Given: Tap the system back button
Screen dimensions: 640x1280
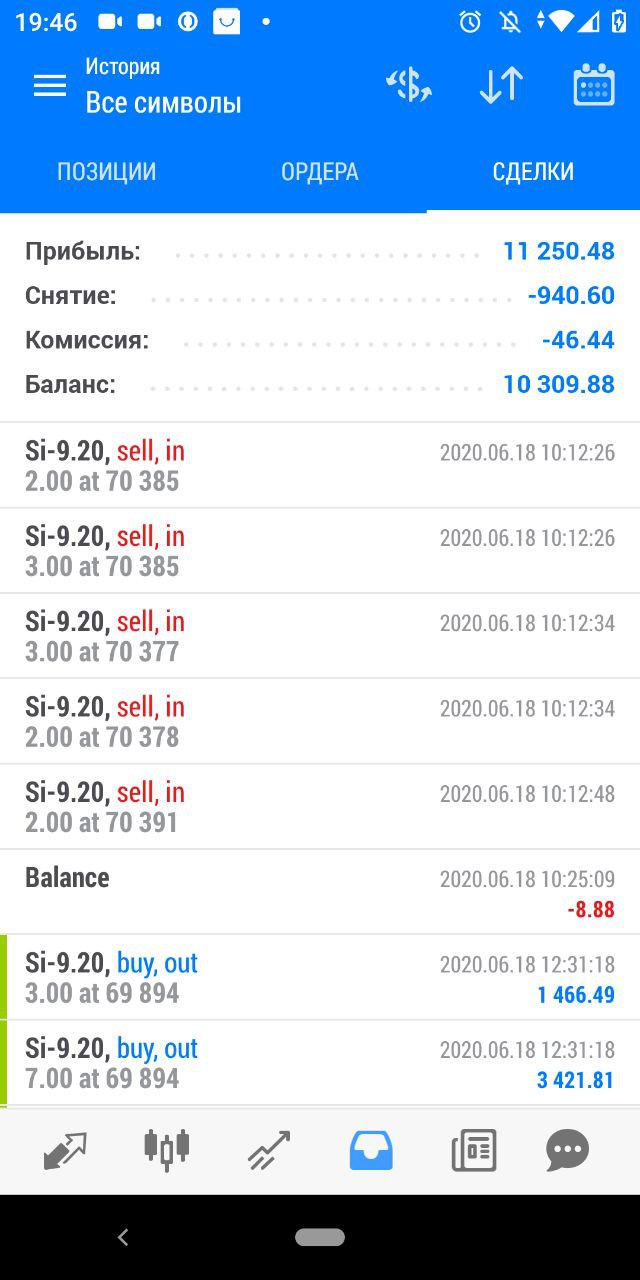Looking at the screenshot, I should (x=123, y=1238).
